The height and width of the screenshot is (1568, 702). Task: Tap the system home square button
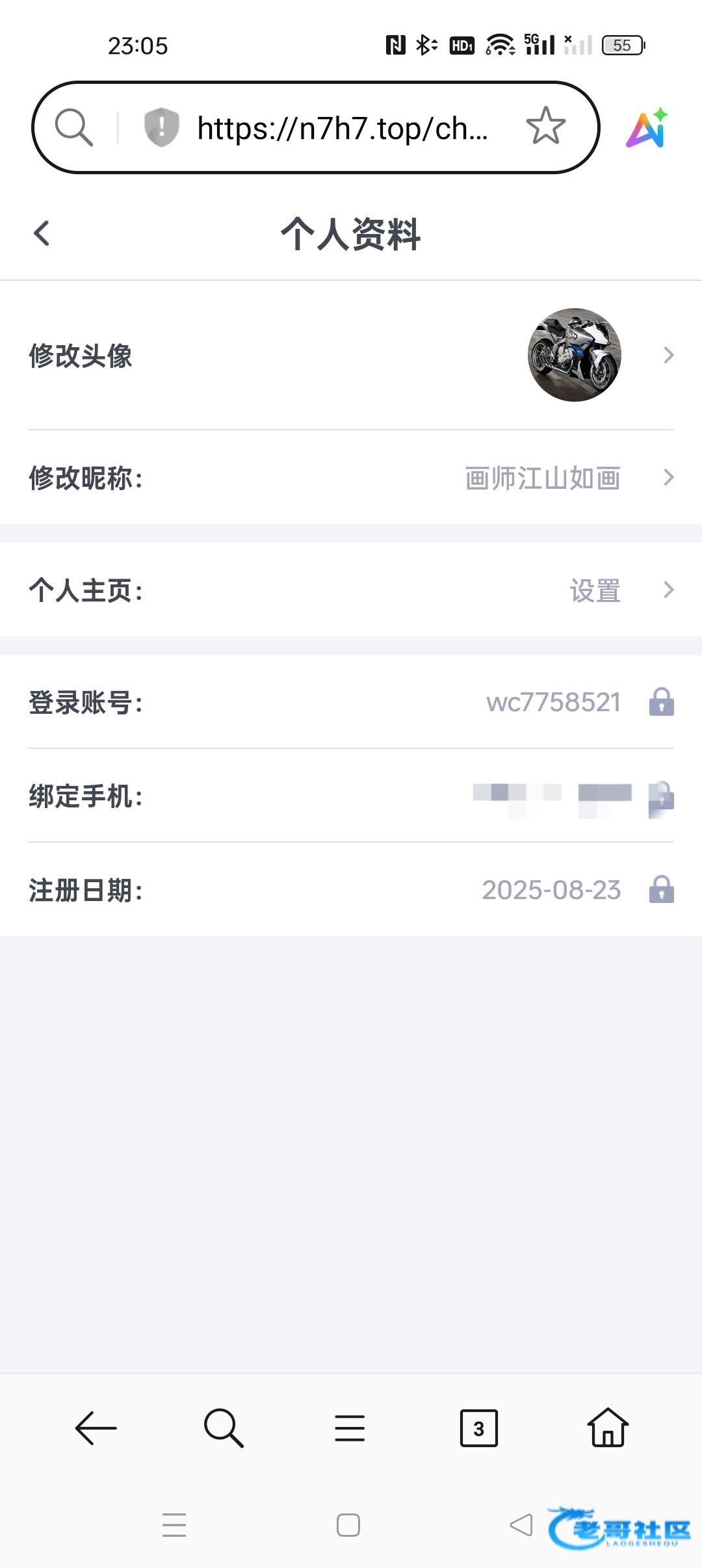(348, 1525)
